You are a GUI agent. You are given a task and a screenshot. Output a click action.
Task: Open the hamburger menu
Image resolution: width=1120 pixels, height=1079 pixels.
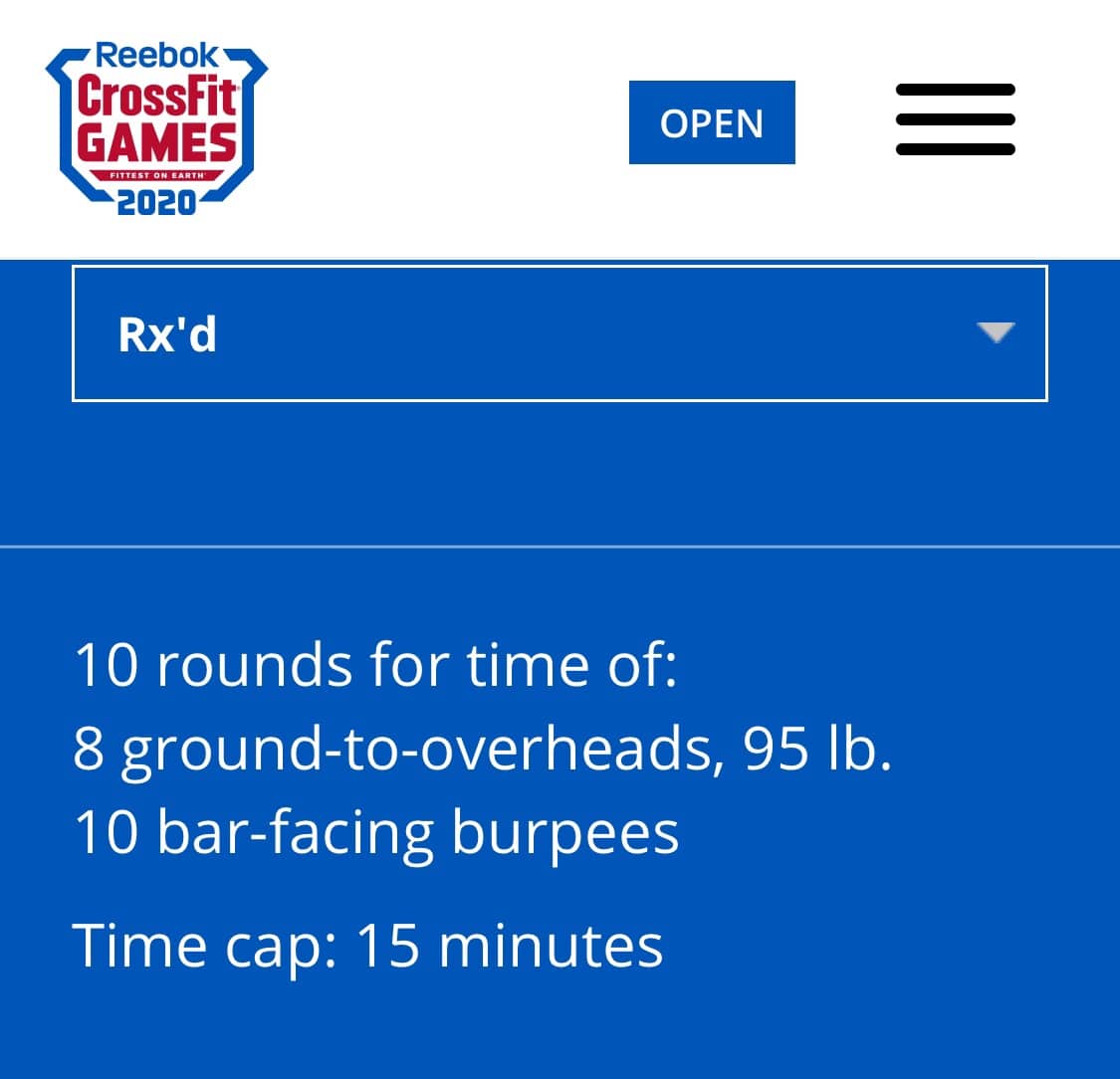point(955,119)
